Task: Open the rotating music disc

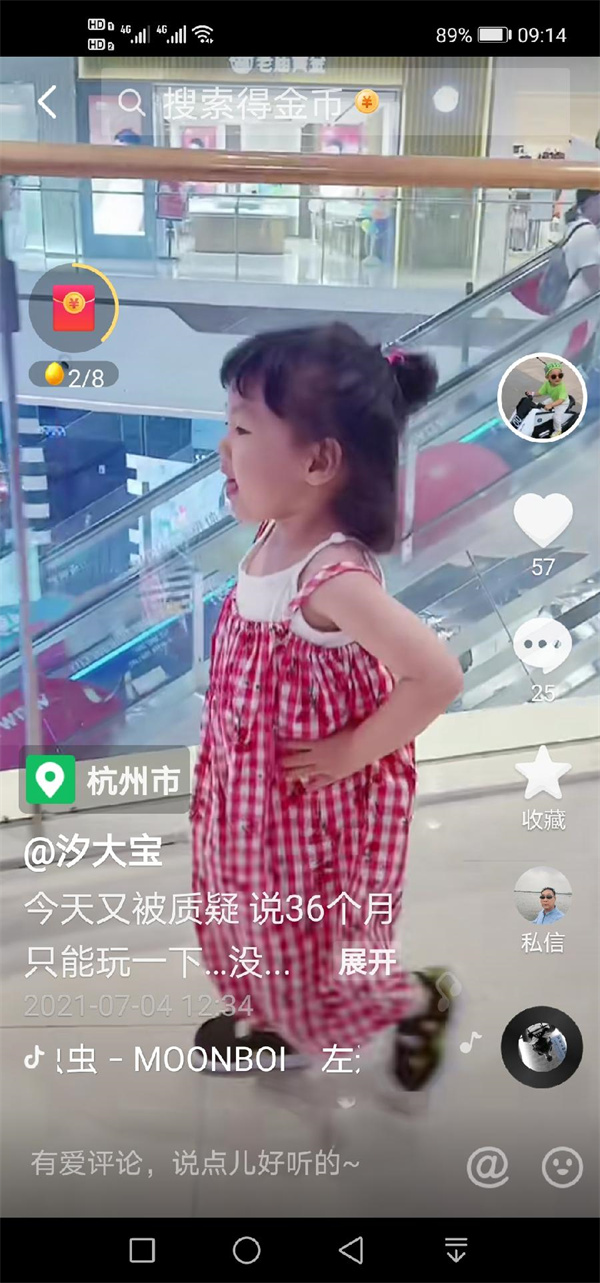Action: coord(541,1047)
